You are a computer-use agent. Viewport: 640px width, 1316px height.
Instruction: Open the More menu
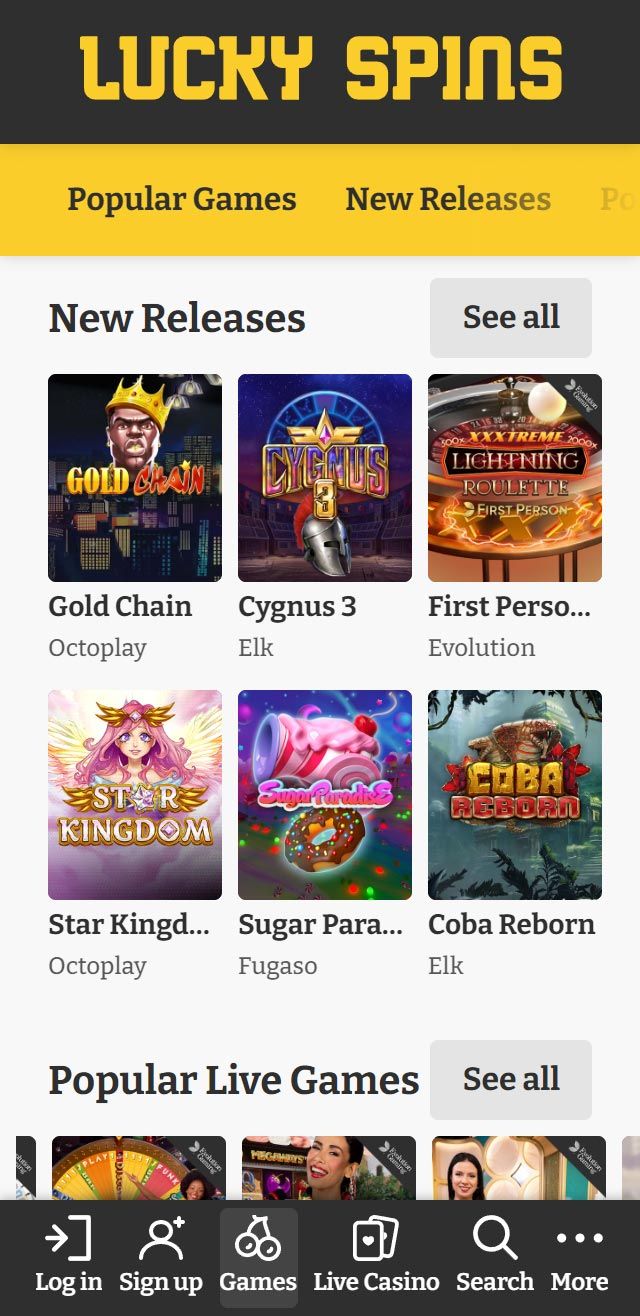click(579, 1256)
